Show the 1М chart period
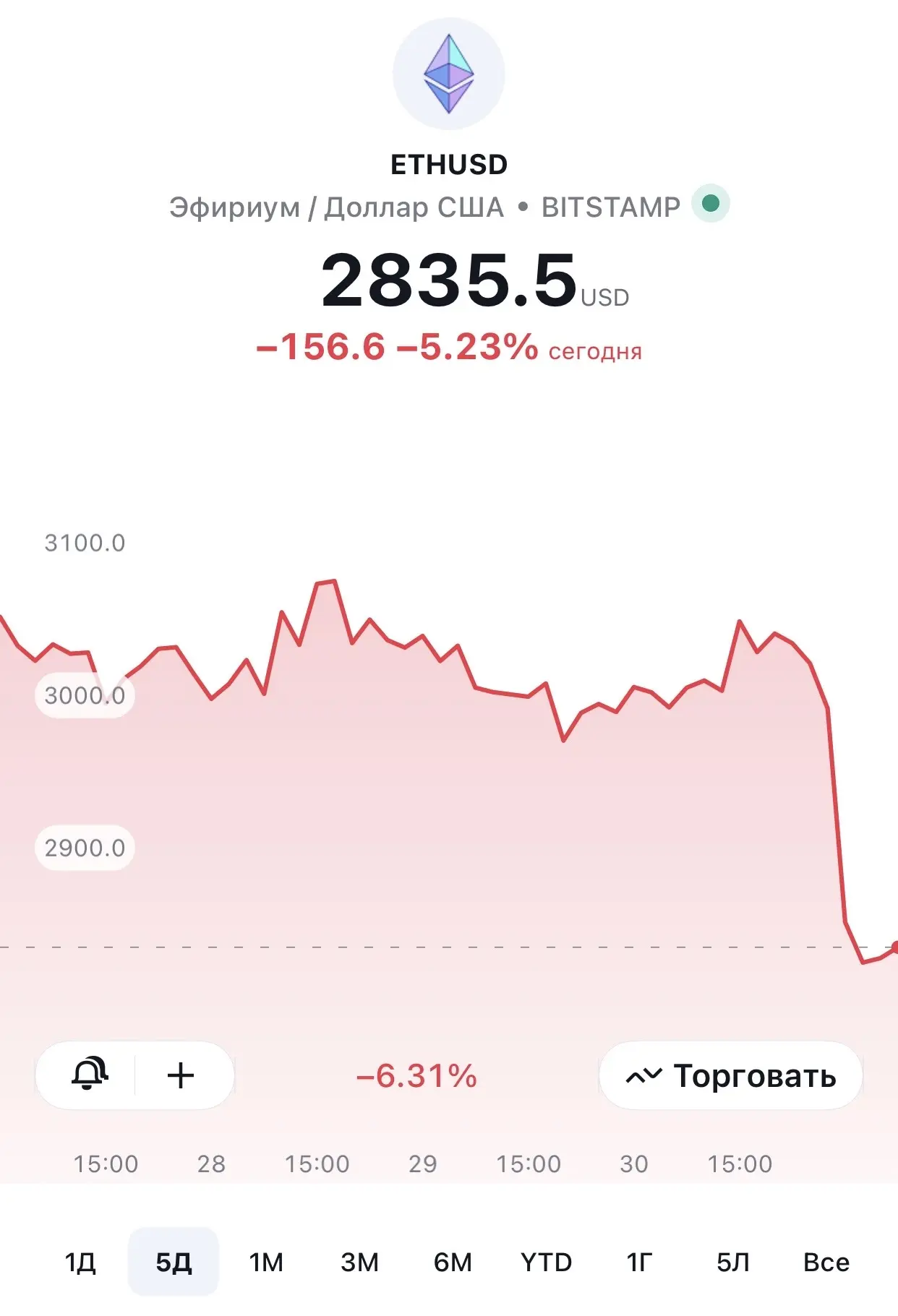898x1316 pixels. coord(266,1262)
